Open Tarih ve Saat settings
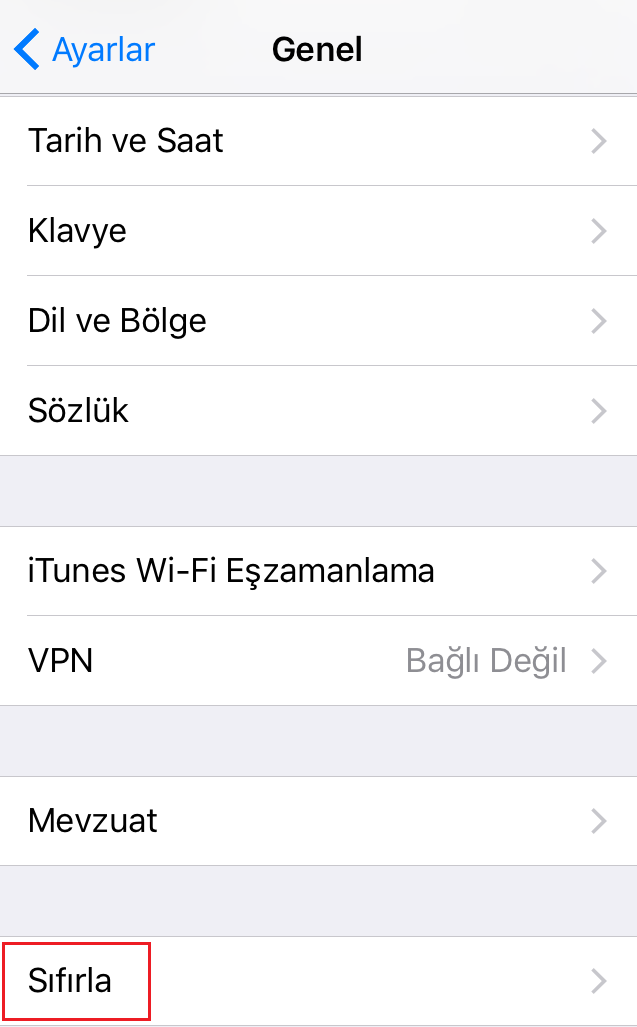 318,141
